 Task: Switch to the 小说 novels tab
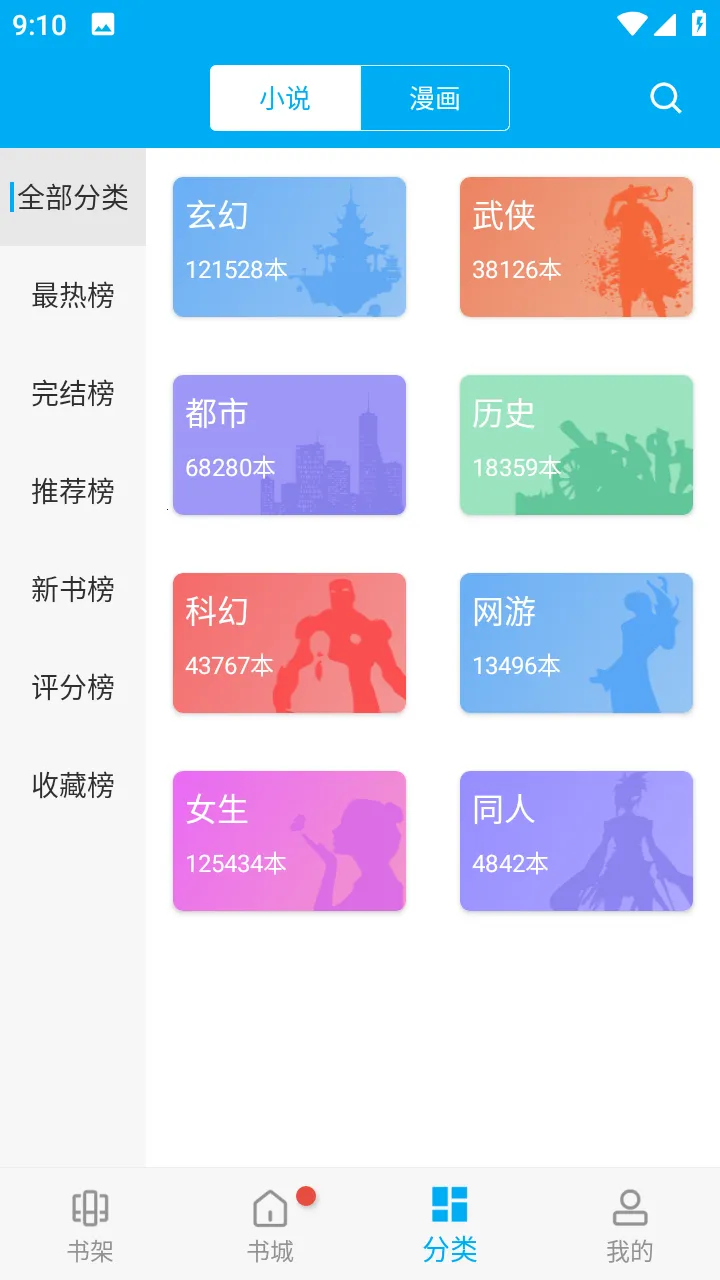[x=285, y=97]
